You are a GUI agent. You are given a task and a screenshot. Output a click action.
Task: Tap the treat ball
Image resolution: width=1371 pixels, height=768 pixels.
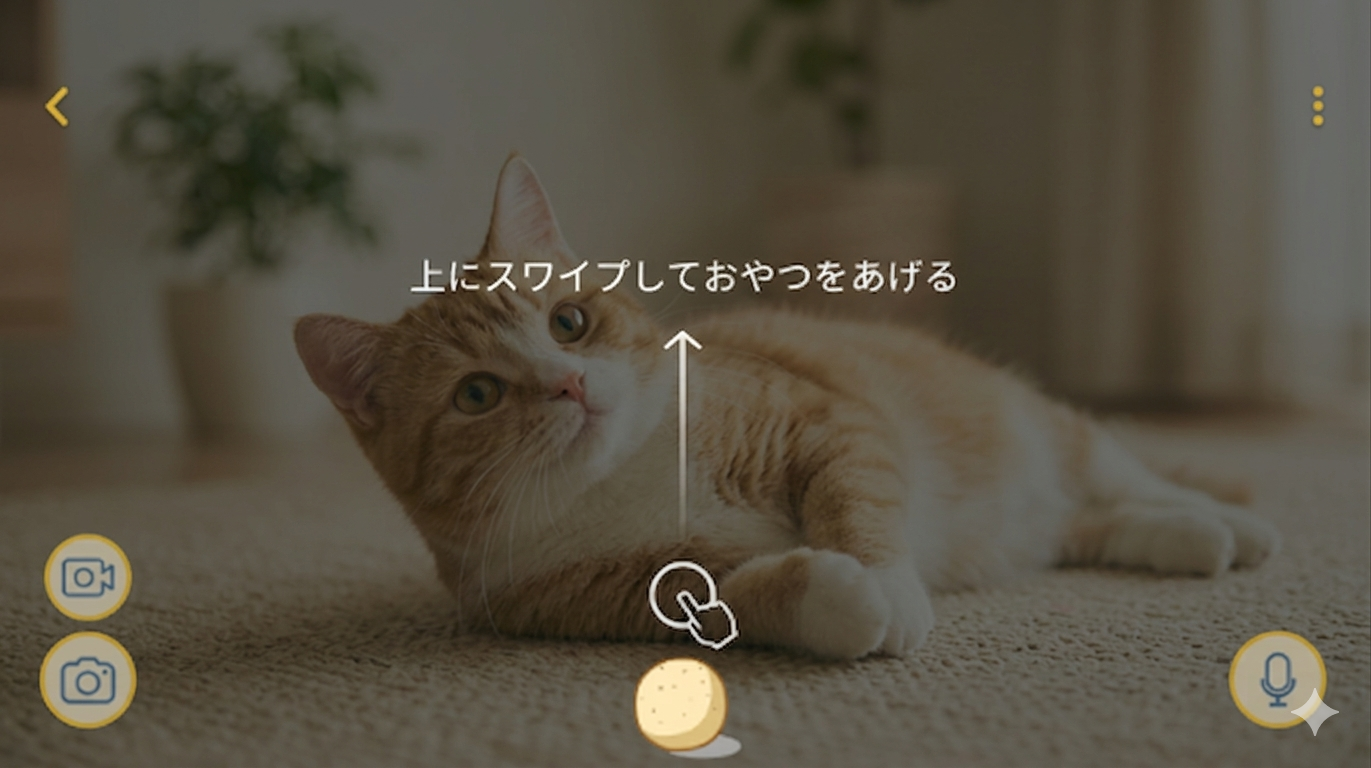click(x=681, y=703)
